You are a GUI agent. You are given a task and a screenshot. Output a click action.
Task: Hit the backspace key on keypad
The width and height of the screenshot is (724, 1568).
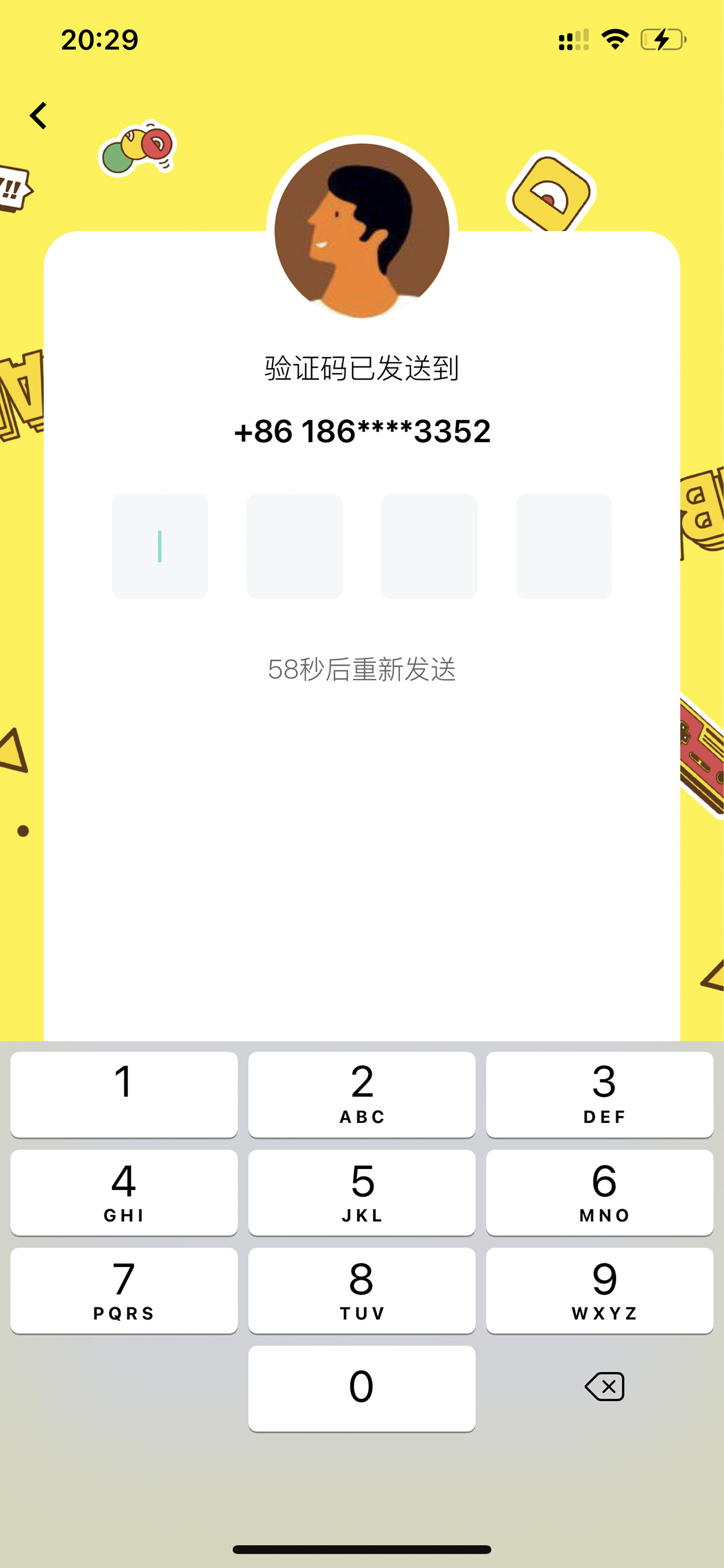(604, 1386)
